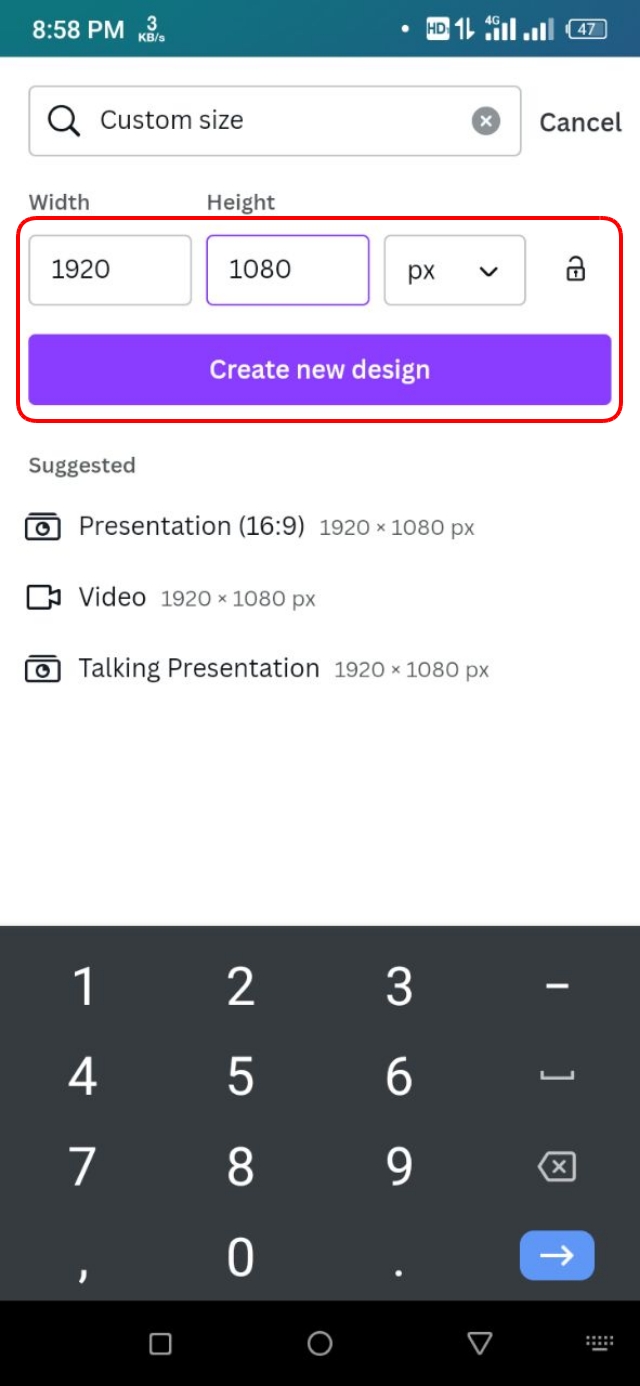This screenshot has width=640, height=1386.
Task: Go to the system home screen
Action: coord(320,1343)
